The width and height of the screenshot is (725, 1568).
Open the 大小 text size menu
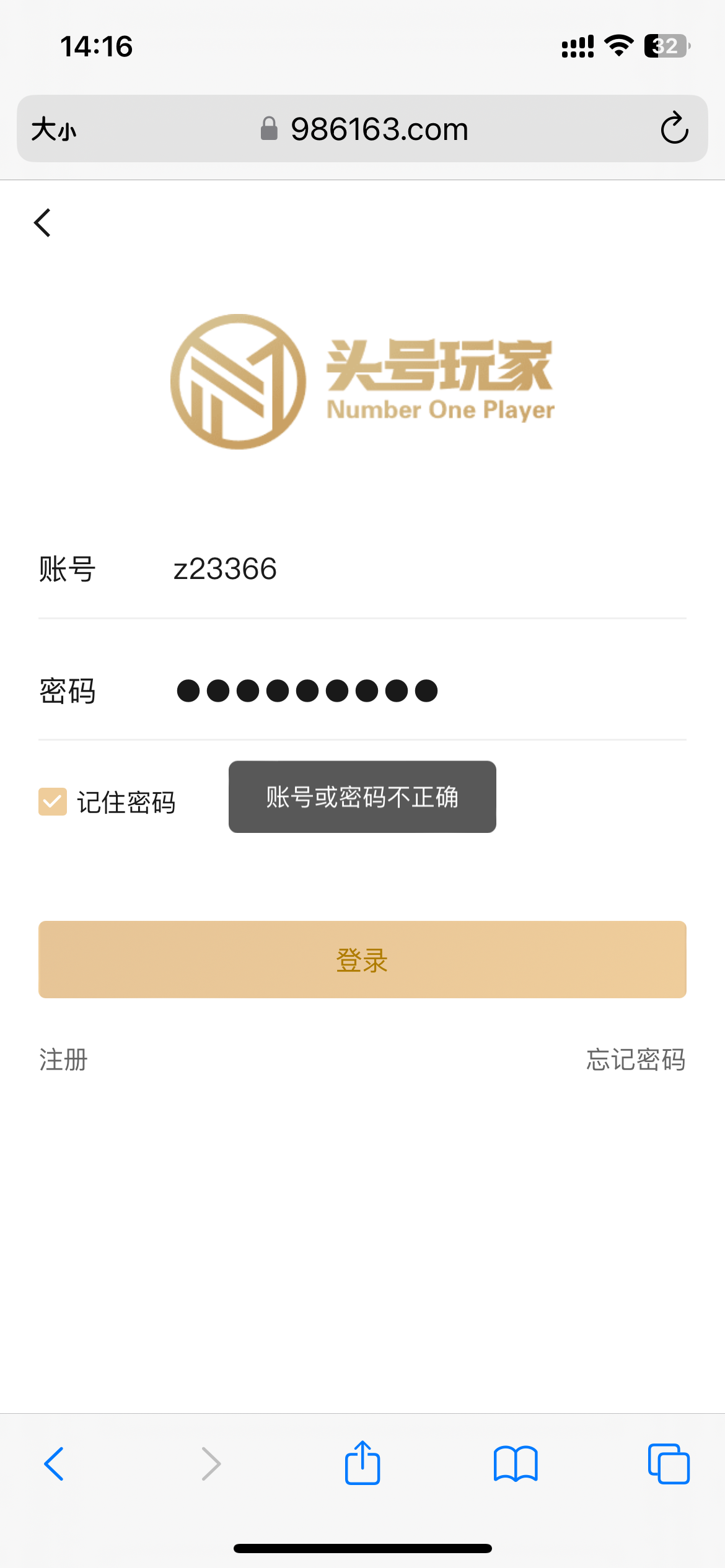[54, 129]
